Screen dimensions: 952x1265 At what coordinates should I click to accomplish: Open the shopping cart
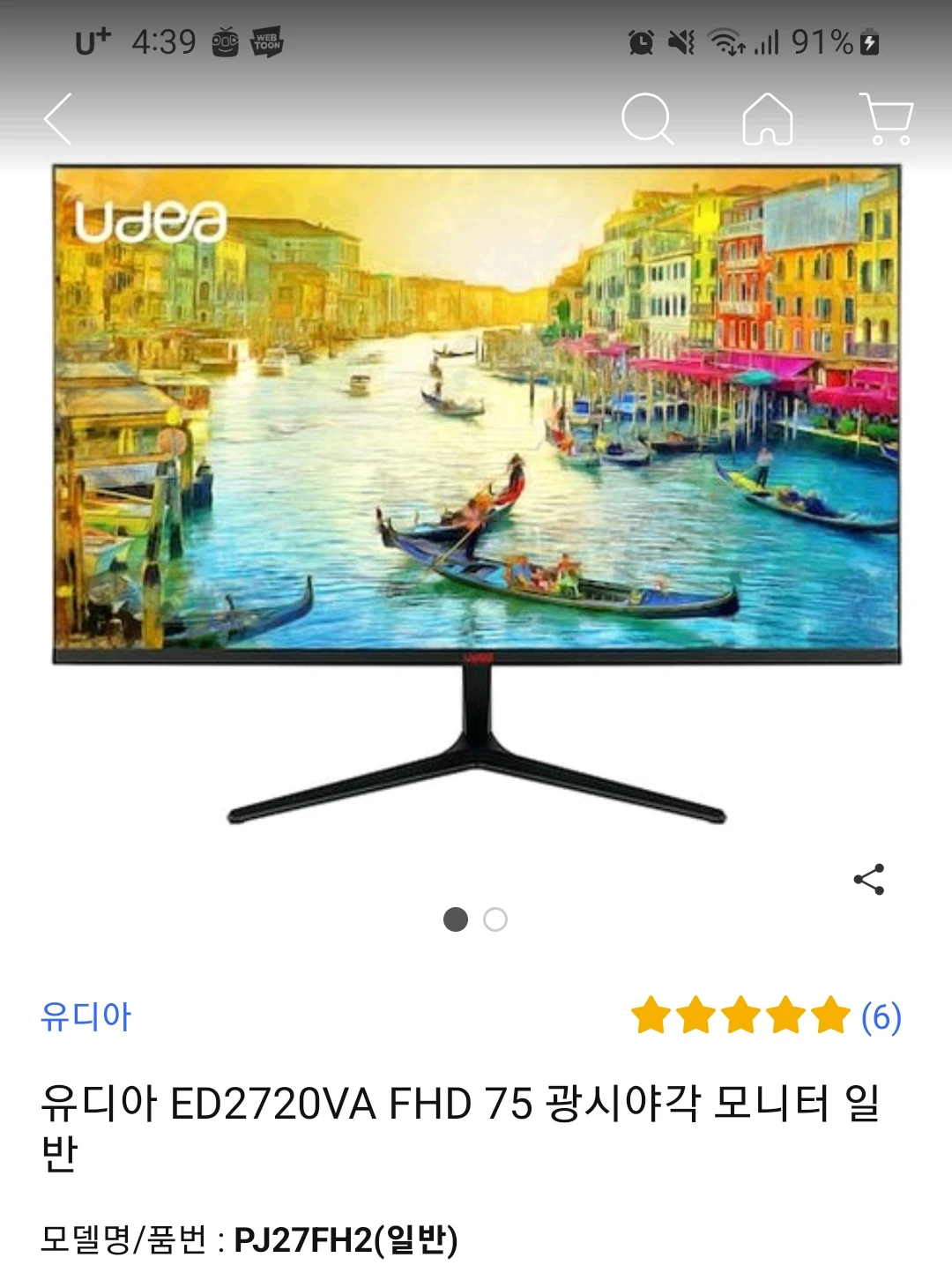pyautogui.click(x=887, y=119)
